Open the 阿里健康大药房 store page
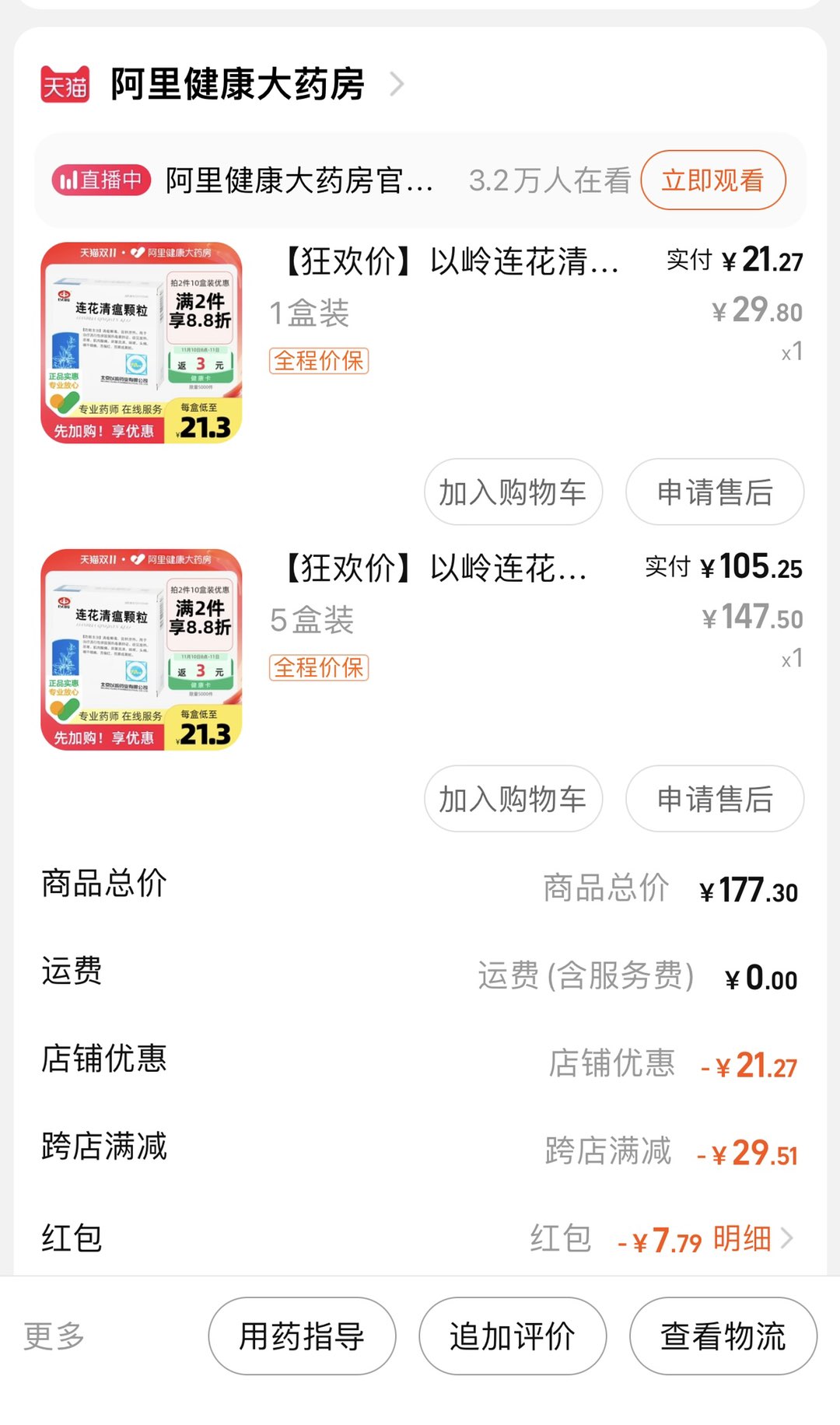The image size is (840, 1425). pyautogui.click(x=237, y=84)
